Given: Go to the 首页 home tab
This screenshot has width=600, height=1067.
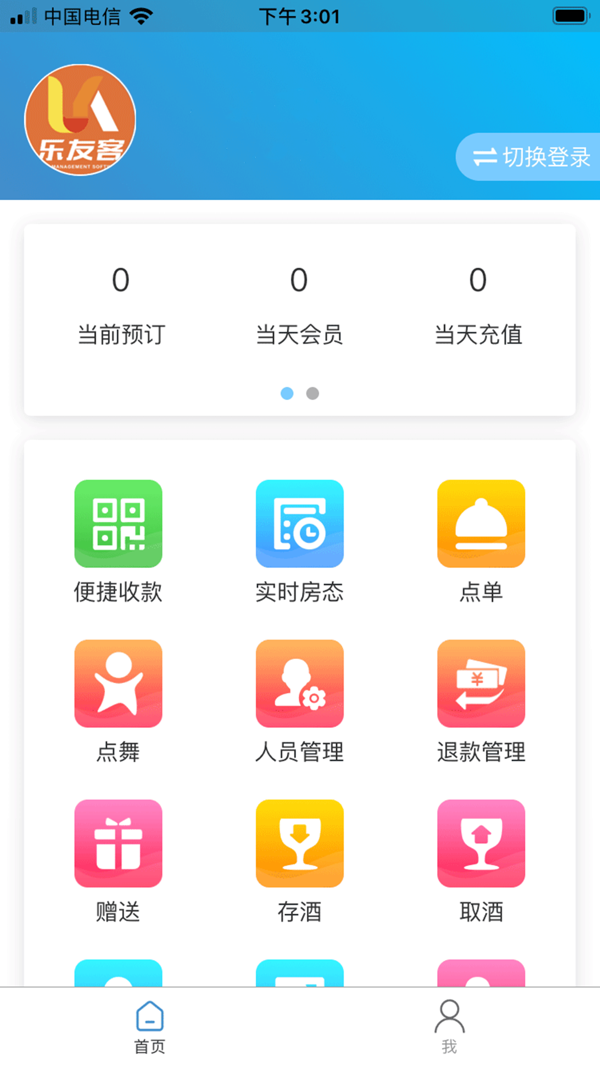Looking at the screenshot, I should coord(150,1027).
